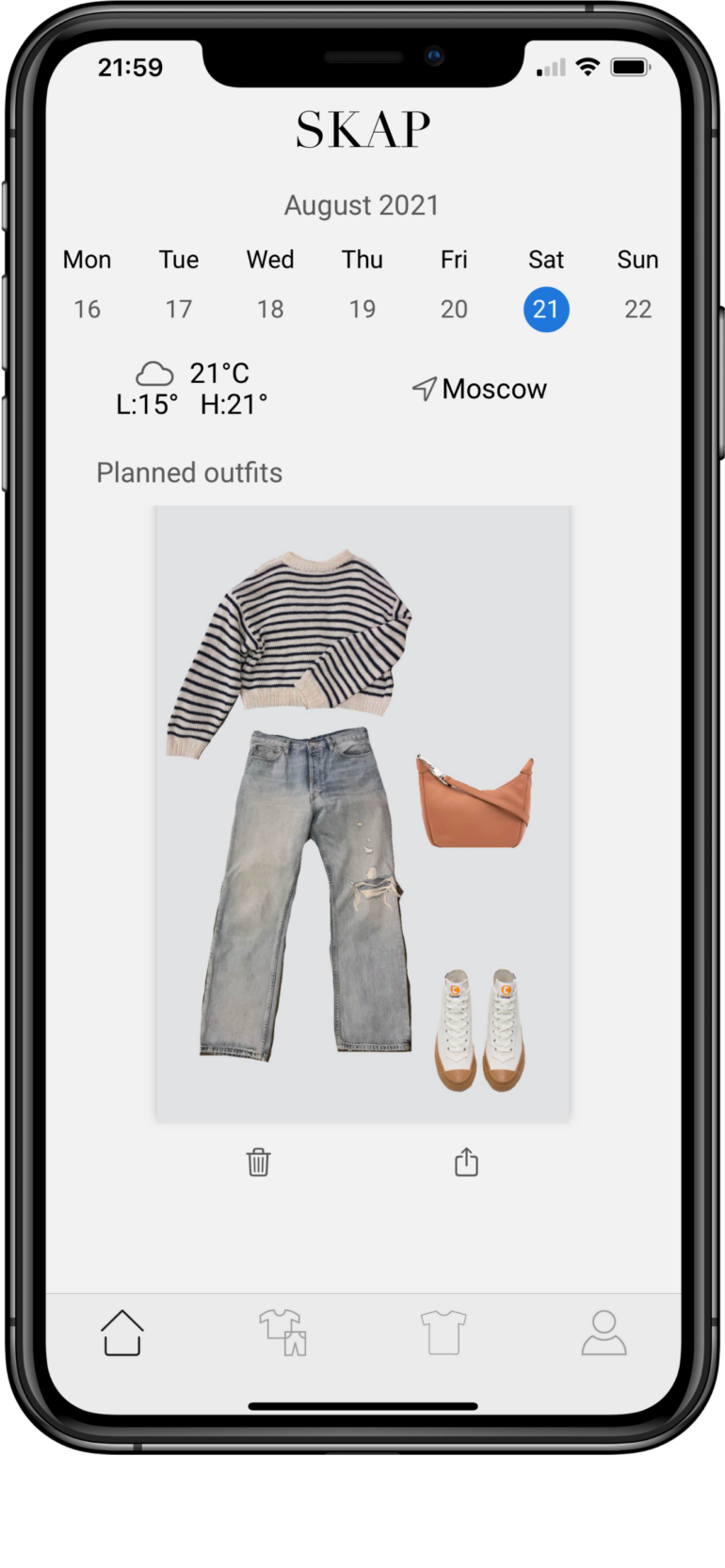Delete the planned outfit with trash icon
The width and height of the screenshot is (725, 1568).
pyautogui.click(x=258, y=1162)
